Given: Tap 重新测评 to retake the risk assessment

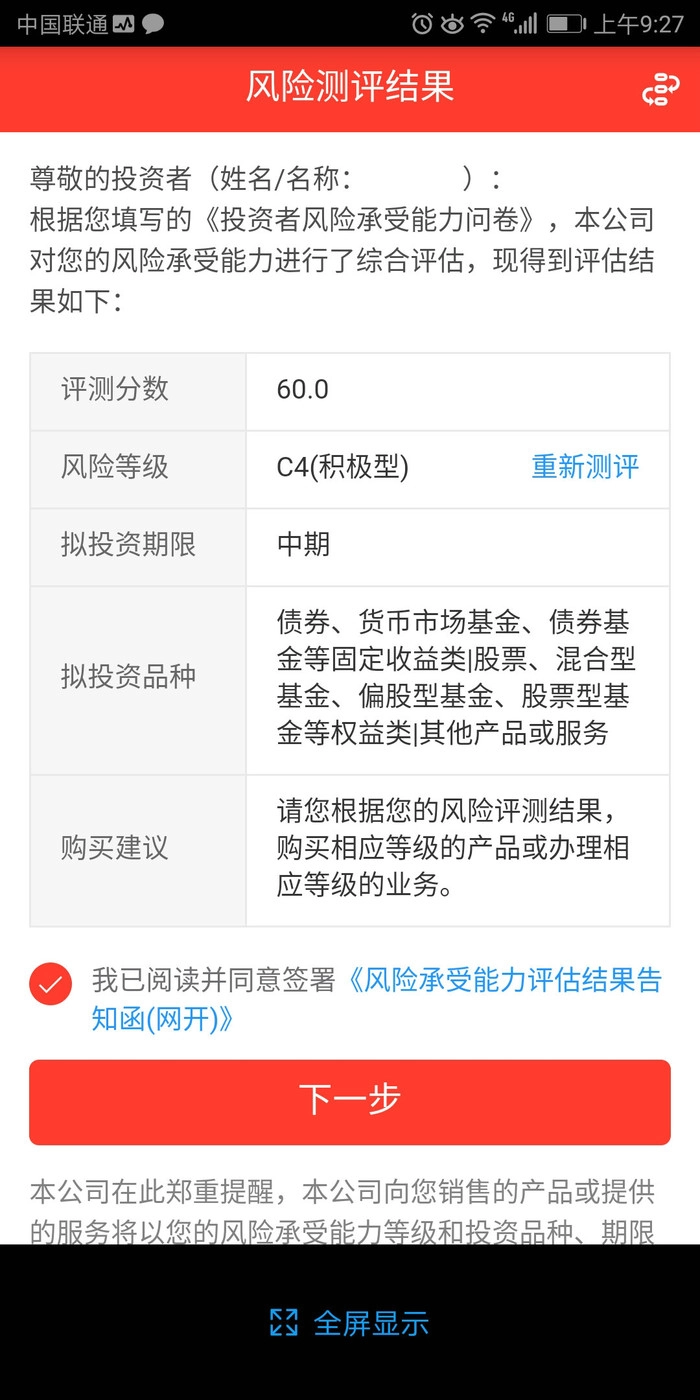Looking at the screenshot, I should pyautogui.click(x=585, y=467).
